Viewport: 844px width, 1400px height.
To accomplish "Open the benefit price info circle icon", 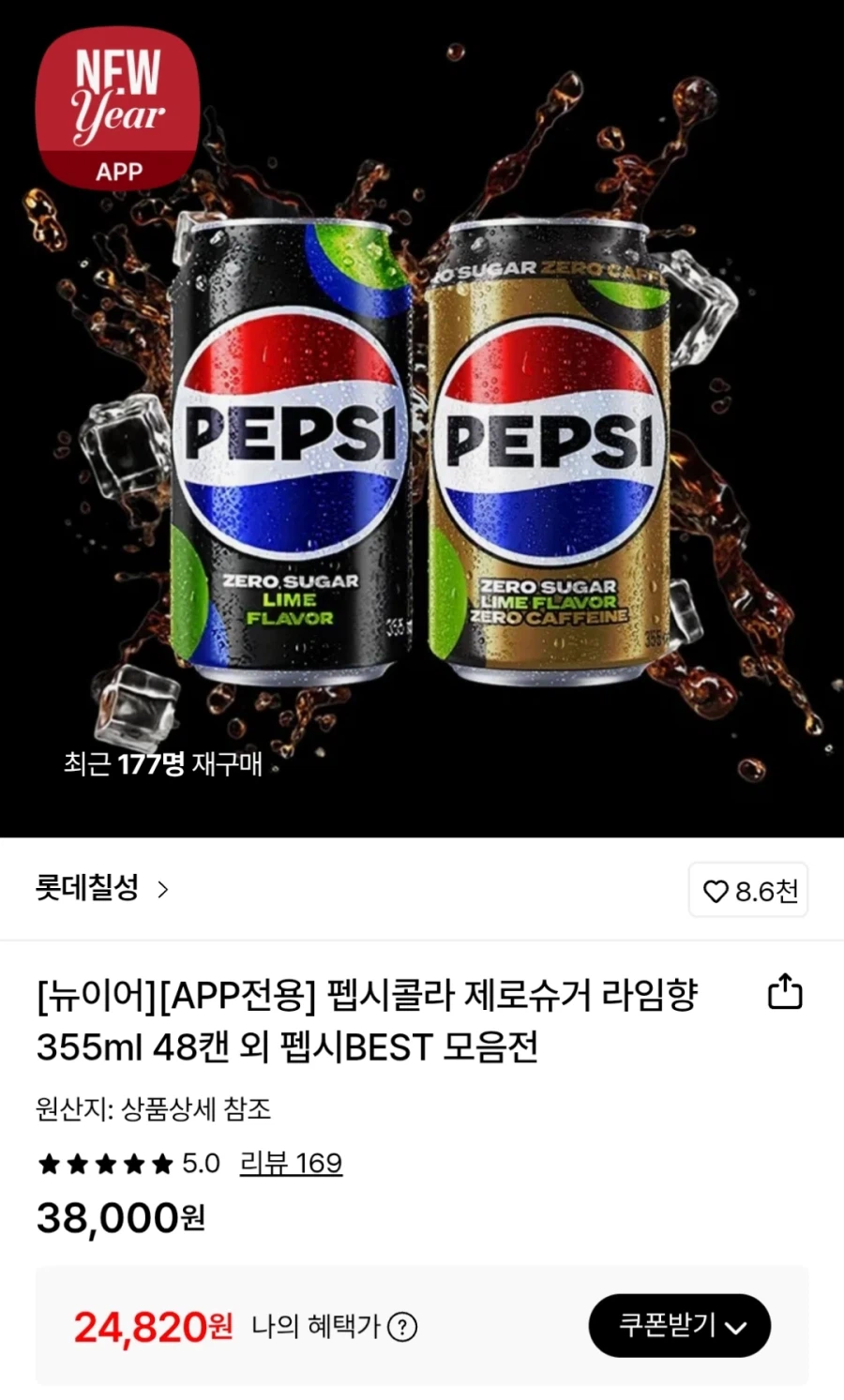I will (400, 1325).
